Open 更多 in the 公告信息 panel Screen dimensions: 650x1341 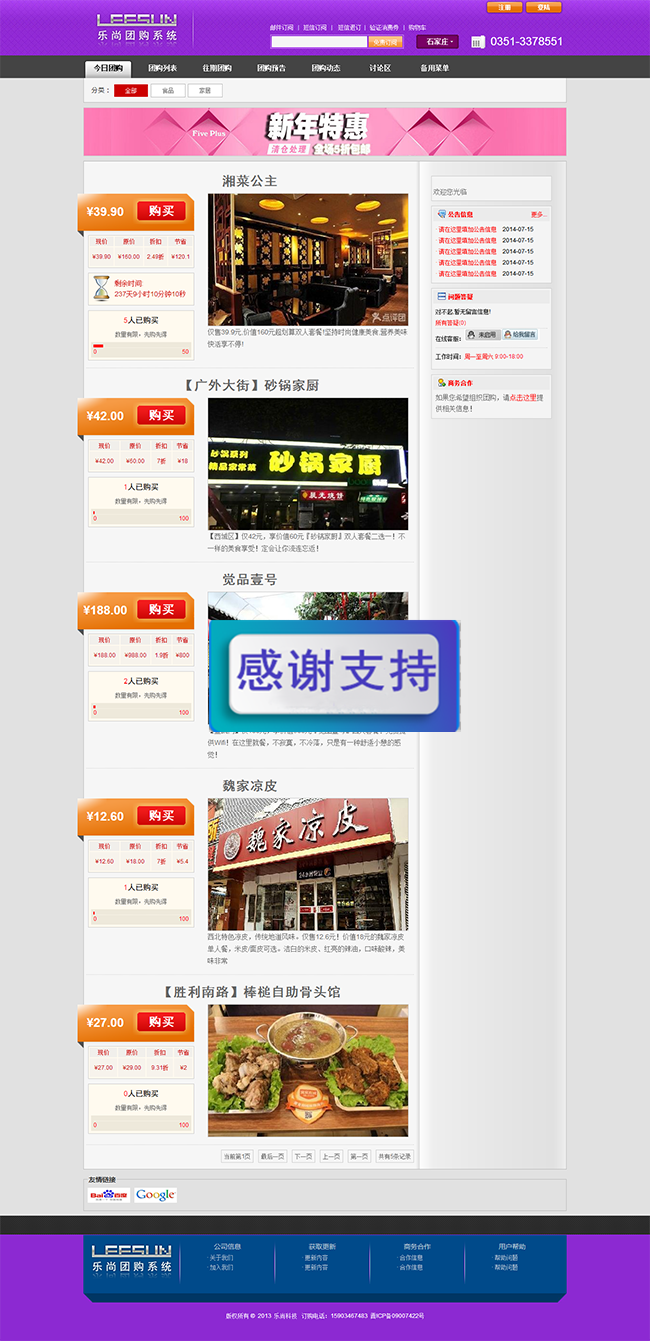(x=538, y=214)
